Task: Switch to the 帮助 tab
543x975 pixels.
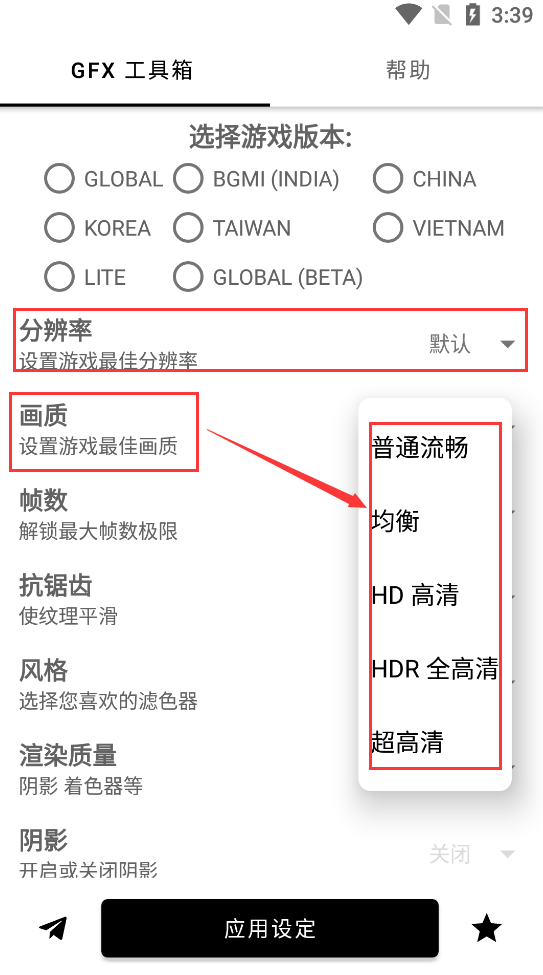Action: point(407,70)
